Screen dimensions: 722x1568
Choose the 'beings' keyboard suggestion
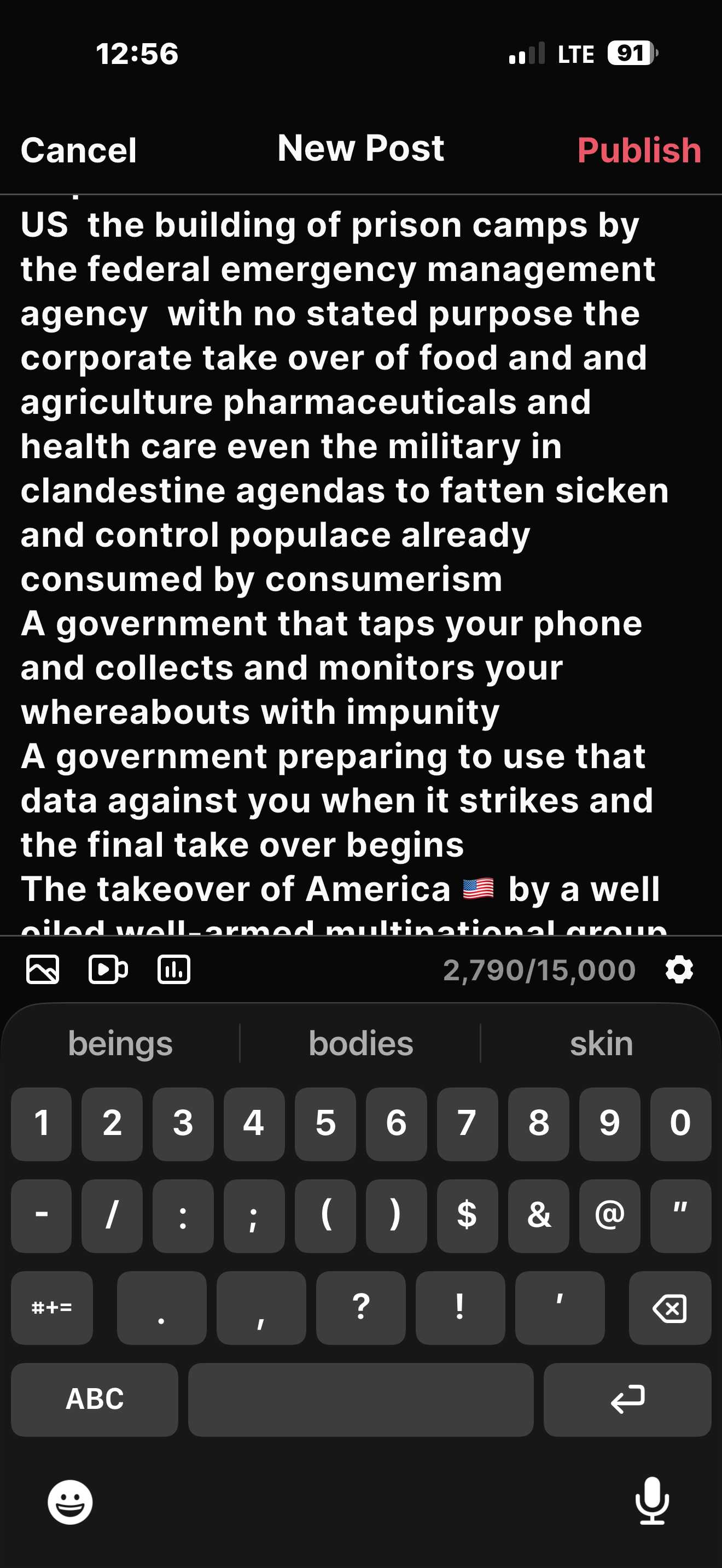coord(120,1043)
